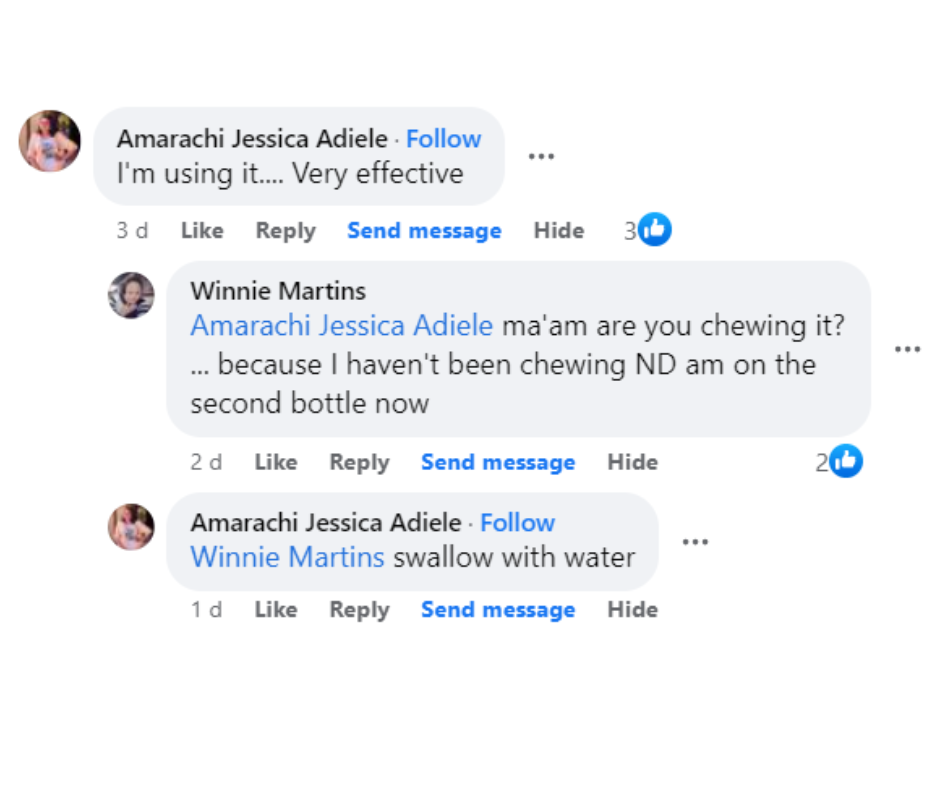Open options menu for "Very effective" comment
The image size is (940, 788).
[541, 156]
